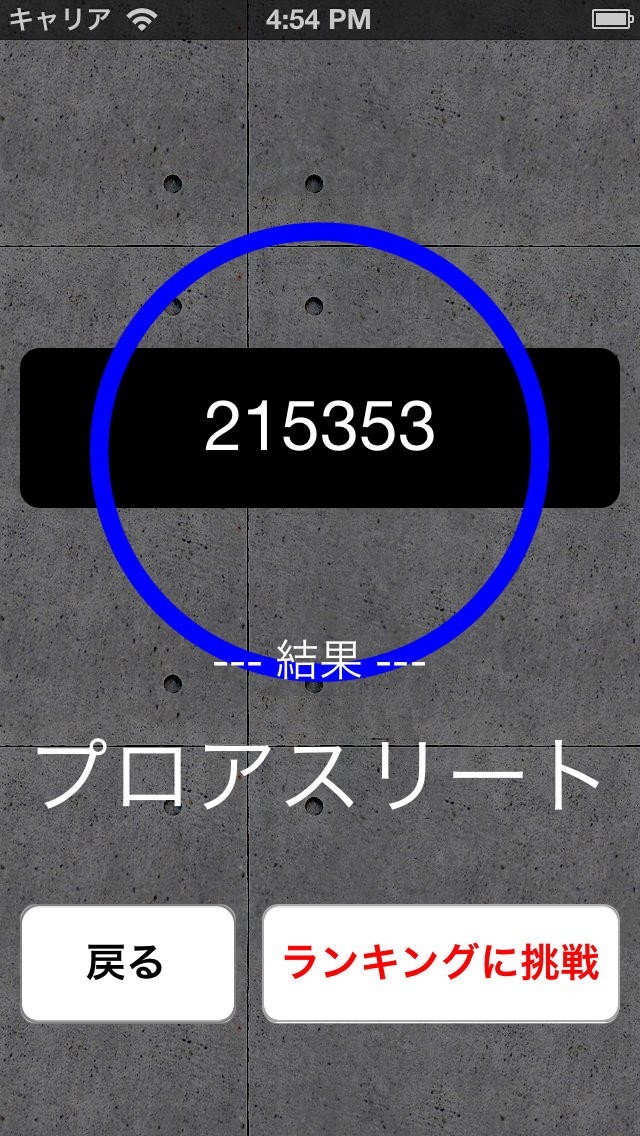Tap the 戻る button to go back
The image size is (640, 1136).
[128, 963]
